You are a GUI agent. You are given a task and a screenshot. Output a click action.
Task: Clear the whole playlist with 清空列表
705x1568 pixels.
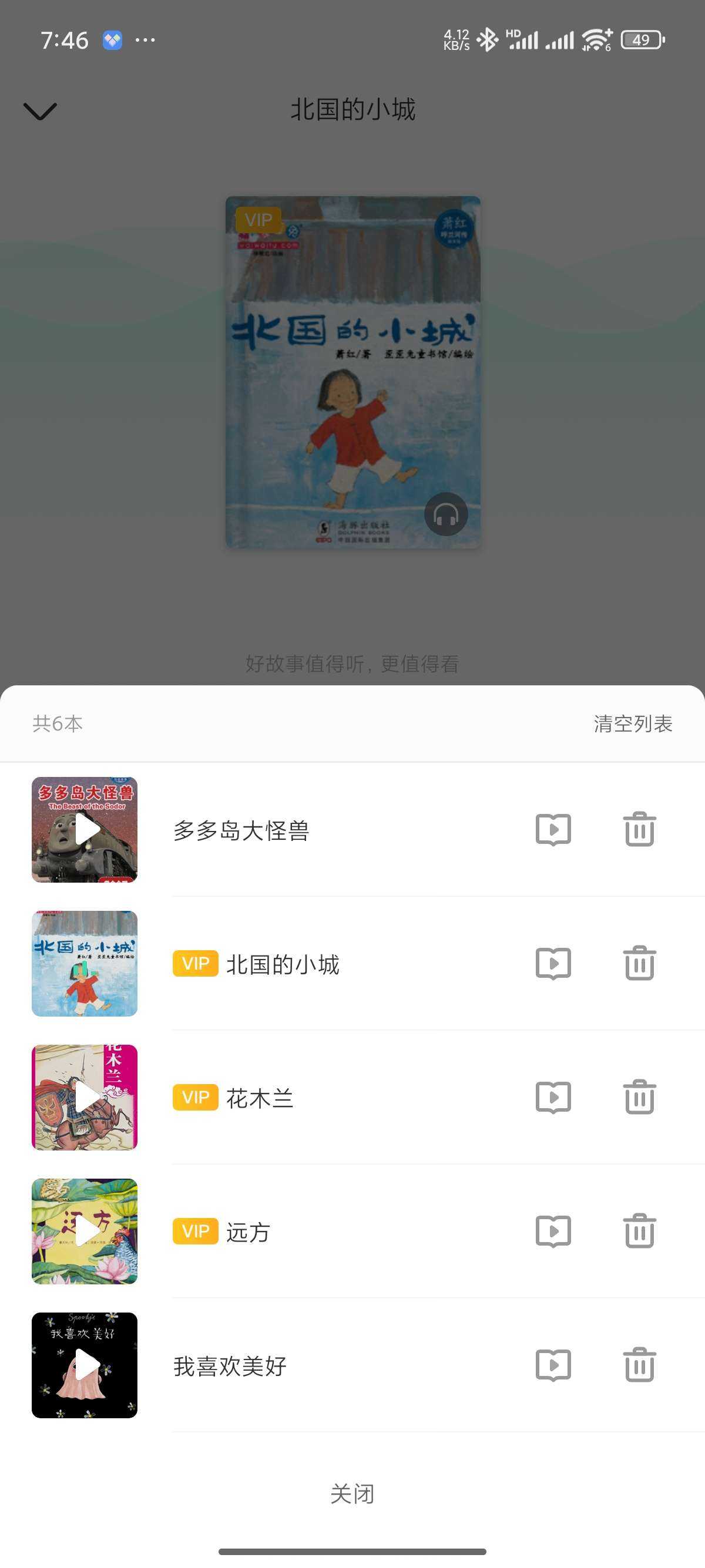[x=633, y=723]
